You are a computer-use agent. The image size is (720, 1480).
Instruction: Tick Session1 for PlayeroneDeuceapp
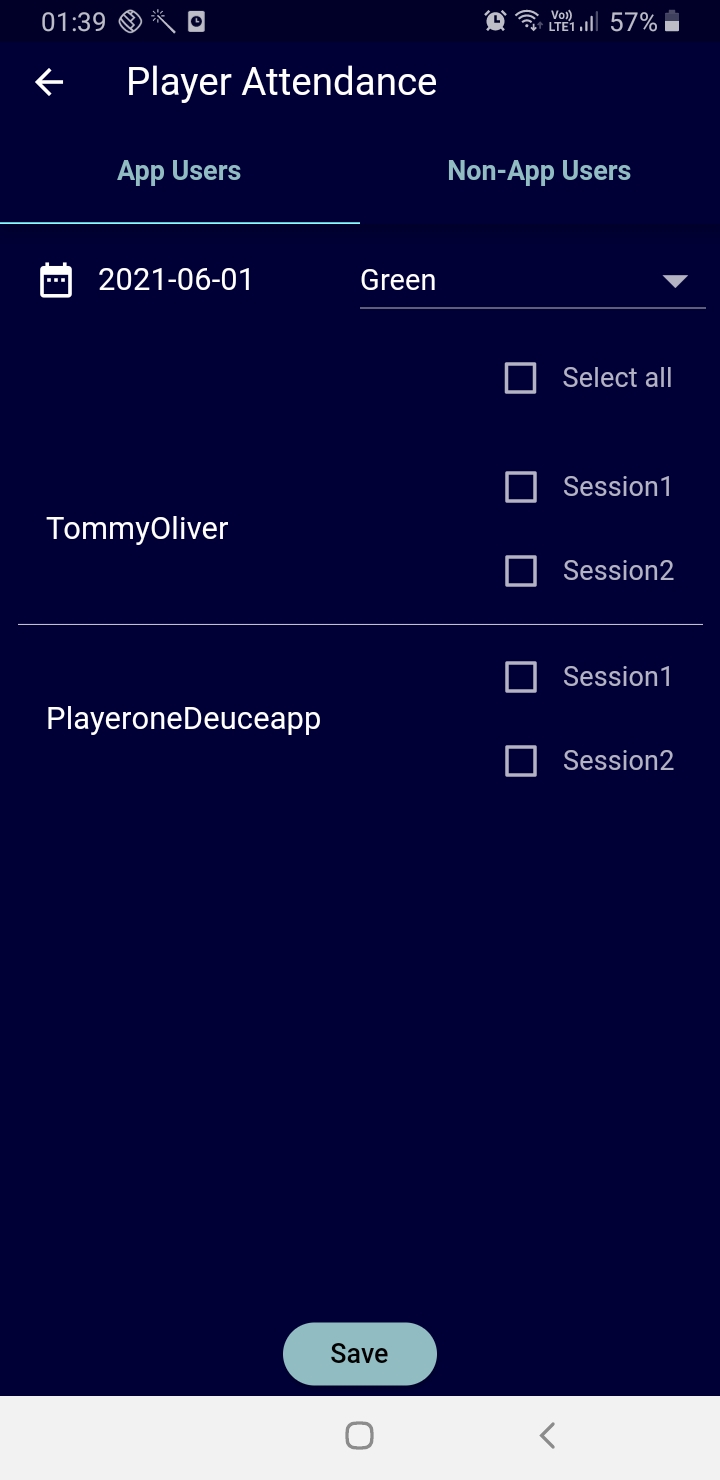(520, 677)
